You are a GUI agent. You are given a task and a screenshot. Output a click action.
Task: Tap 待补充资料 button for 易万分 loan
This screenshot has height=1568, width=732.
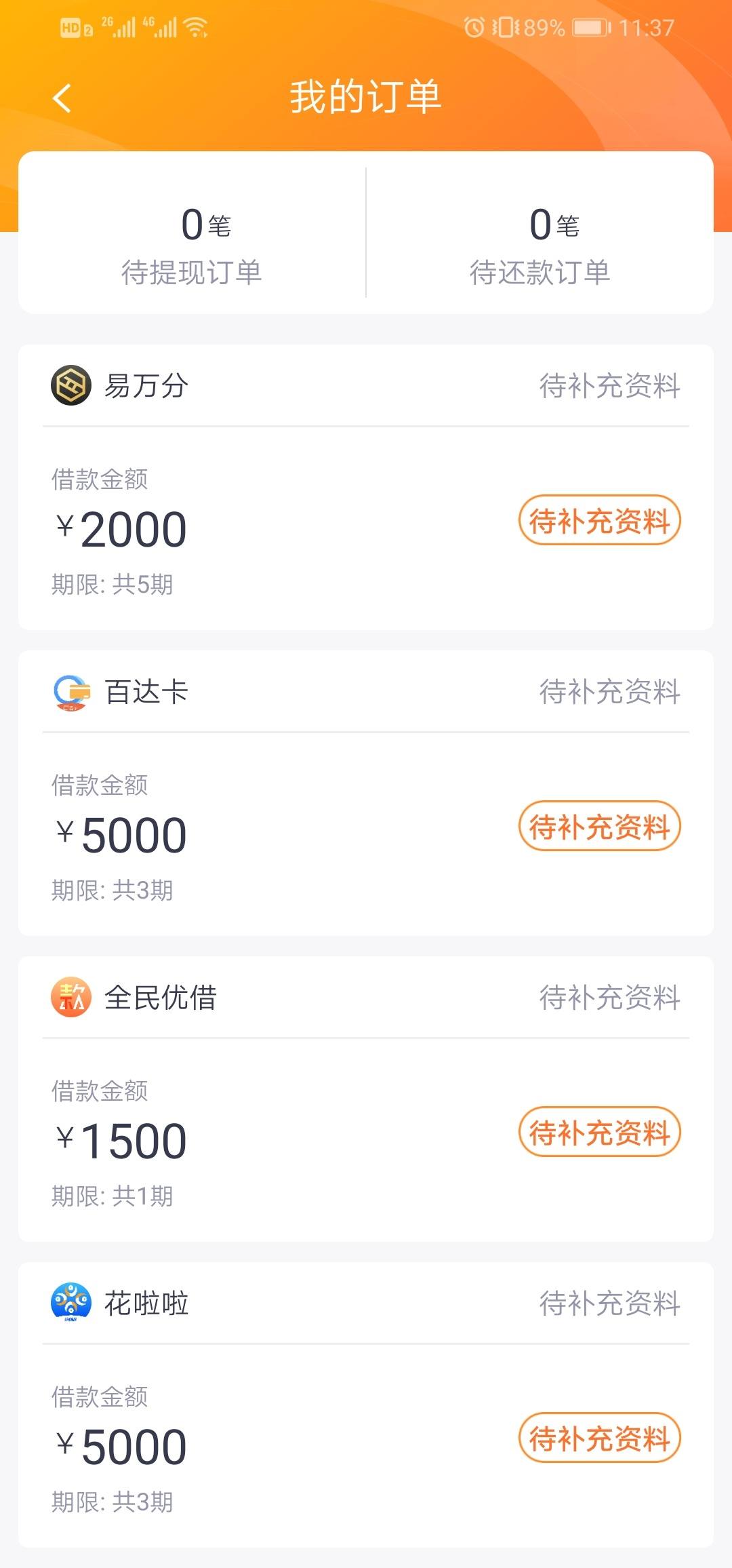pos(599,521)
